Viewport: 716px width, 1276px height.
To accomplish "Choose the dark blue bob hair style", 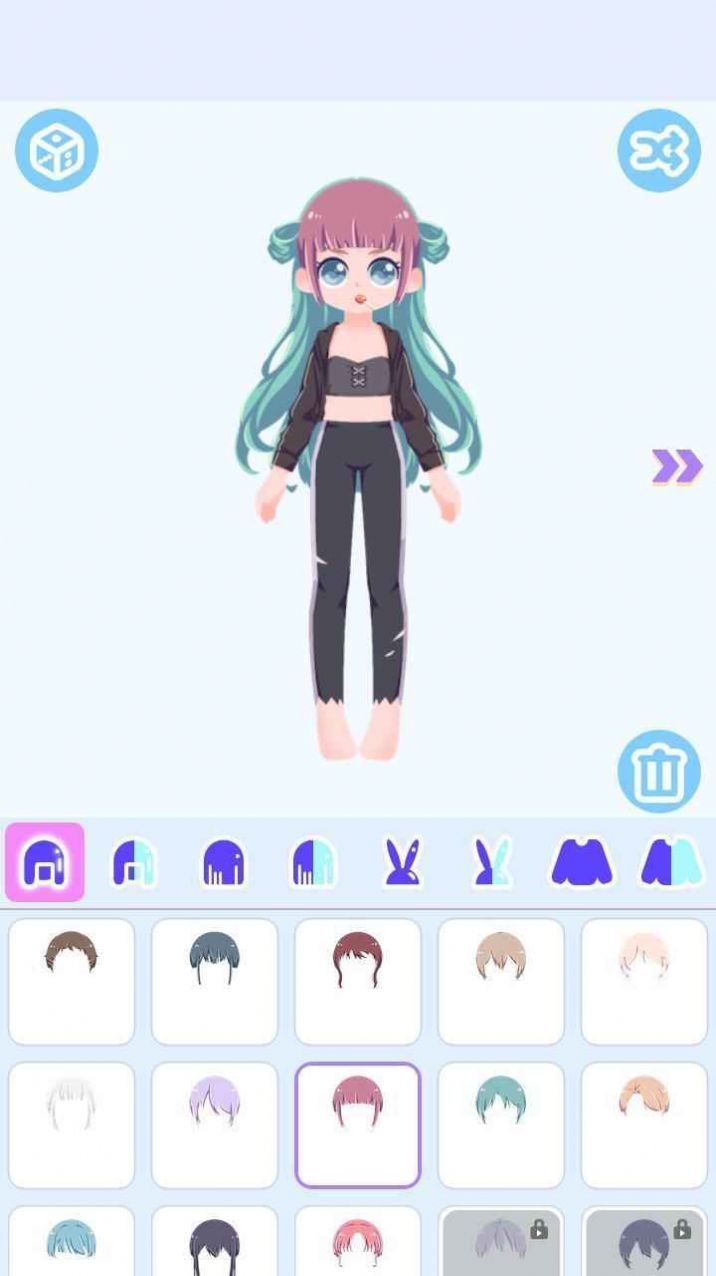I will [x=214, y=981].
